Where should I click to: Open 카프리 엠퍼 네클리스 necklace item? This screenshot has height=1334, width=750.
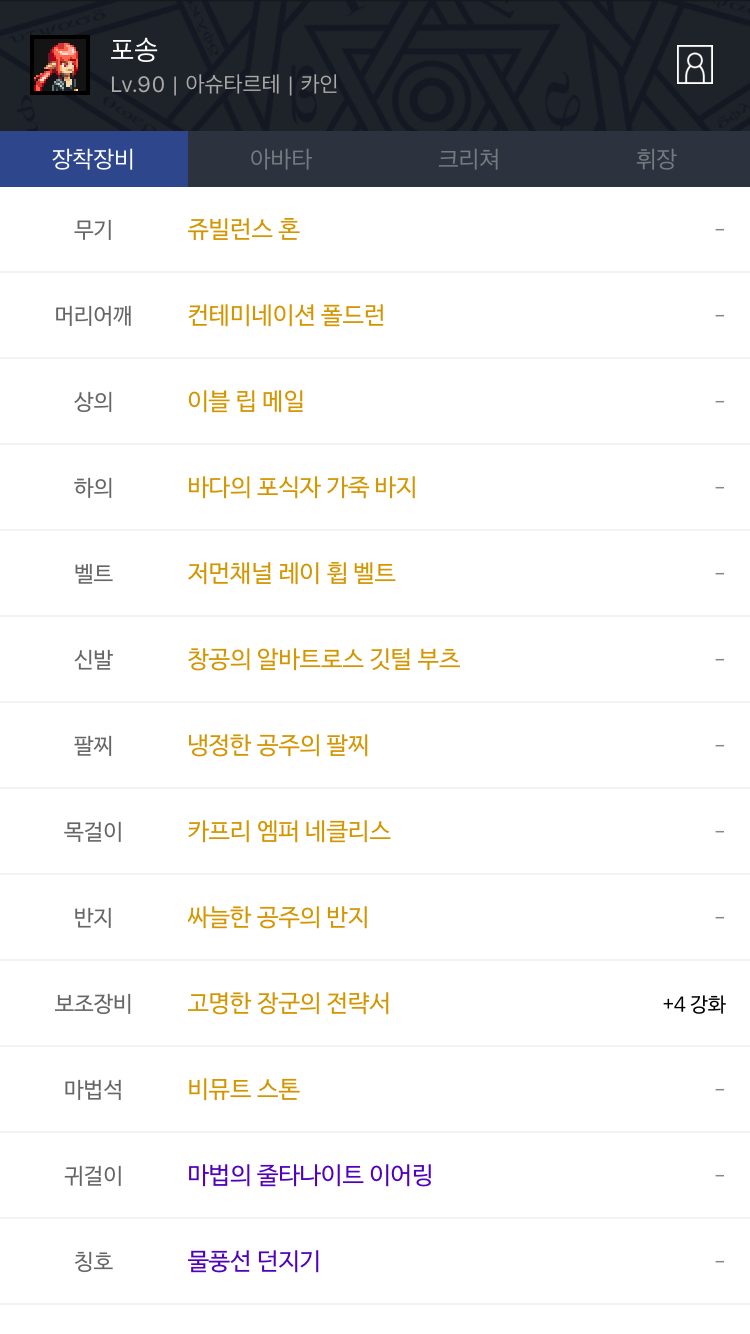(x=289, y=832)
